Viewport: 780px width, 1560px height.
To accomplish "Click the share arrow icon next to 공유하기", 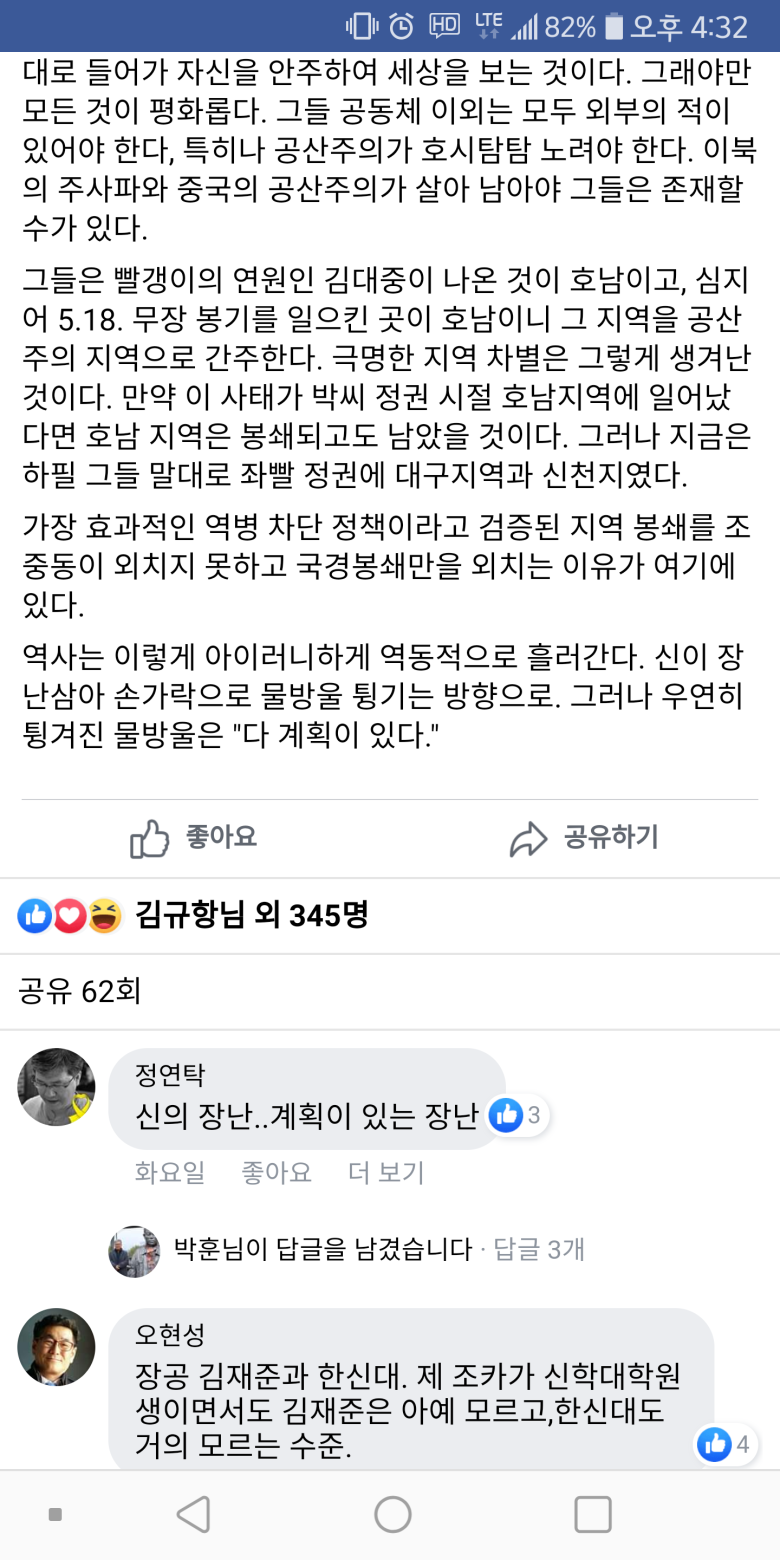I will pos(530,838).
